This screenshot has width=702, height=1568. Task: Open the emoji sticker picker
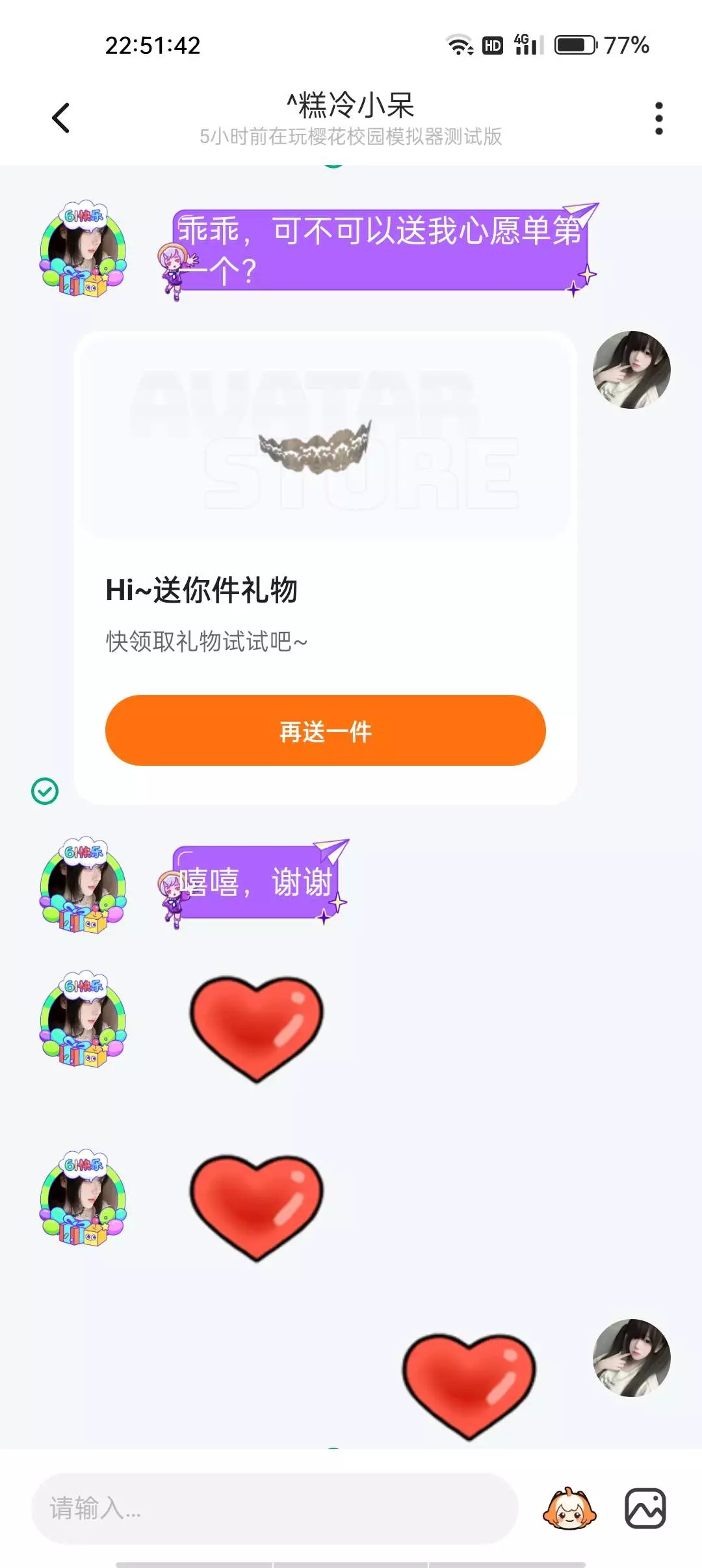point(569,1508)
